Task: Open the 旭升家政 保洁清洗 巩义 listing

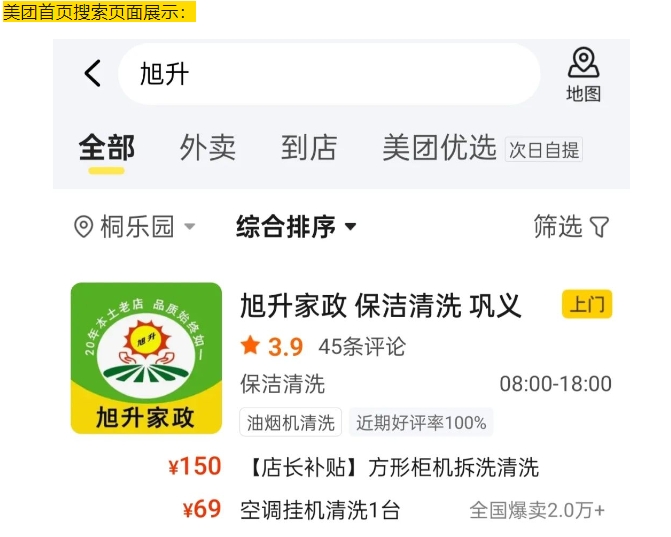Action: pos(380,305)
